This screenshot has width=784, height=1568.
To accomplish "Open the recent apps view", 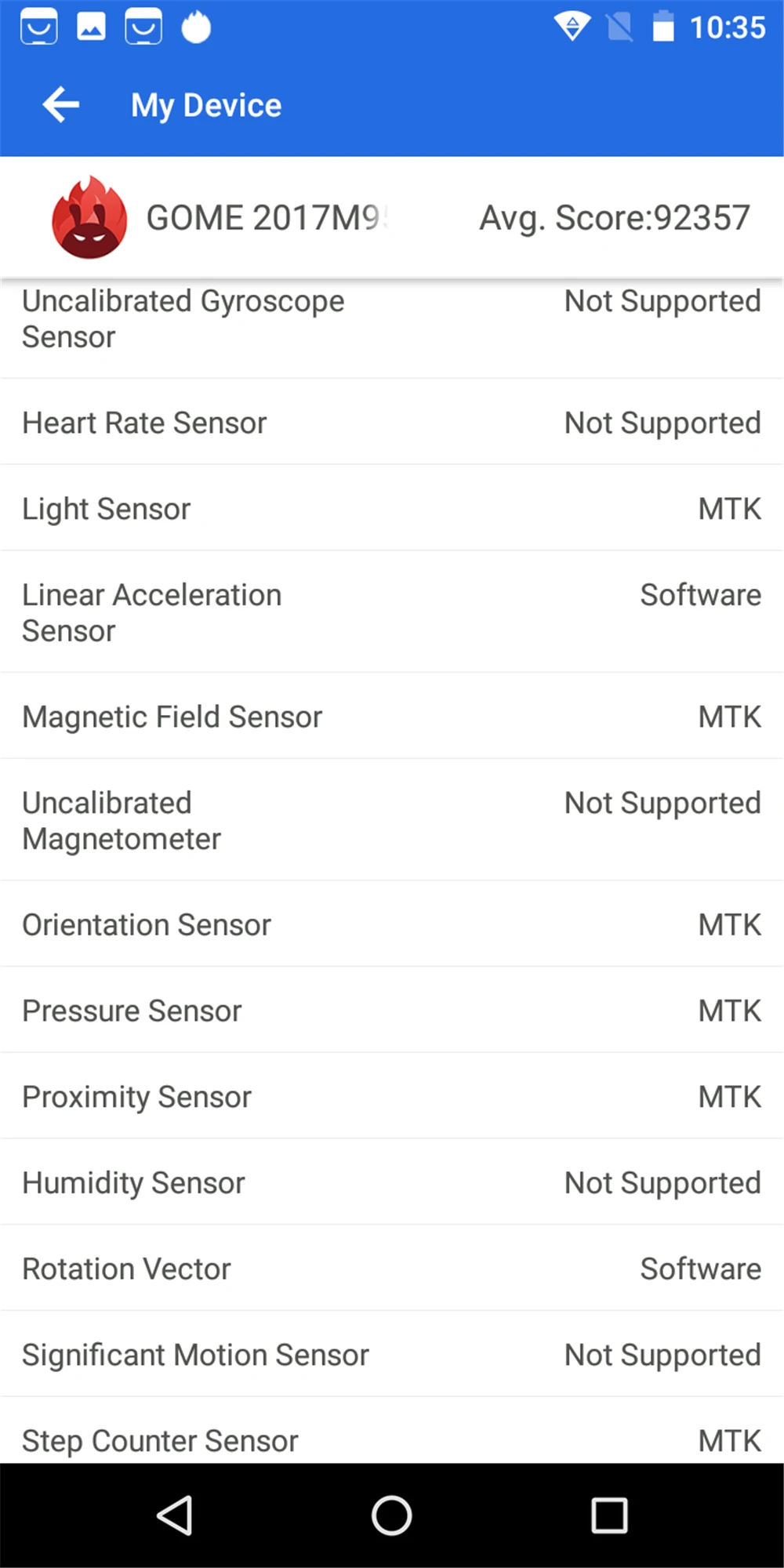I will coord(609,1515).
